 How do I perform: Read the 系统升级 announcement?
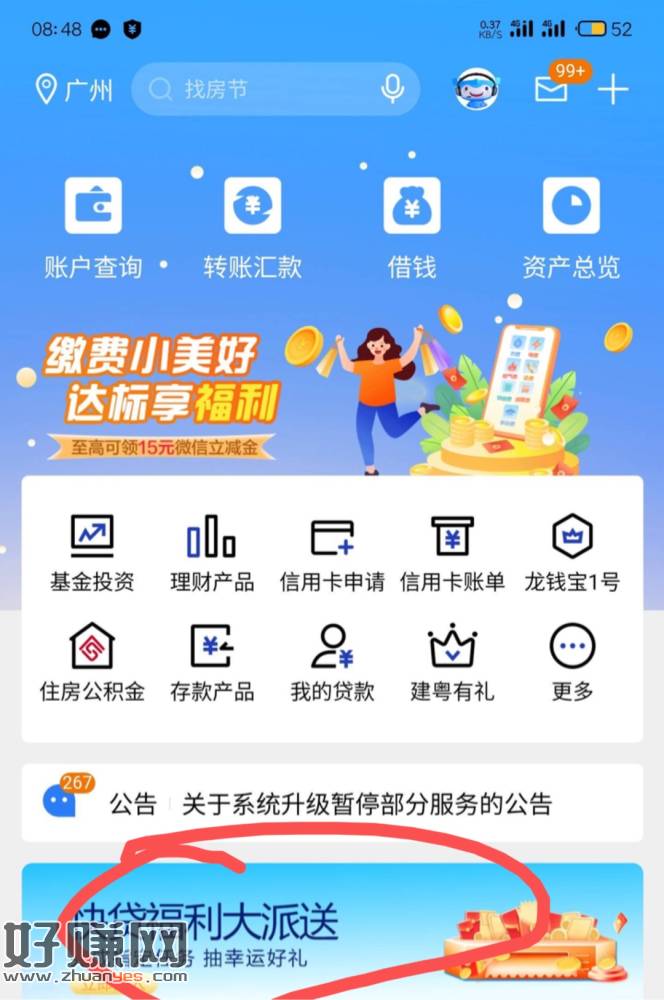[366, 804]
